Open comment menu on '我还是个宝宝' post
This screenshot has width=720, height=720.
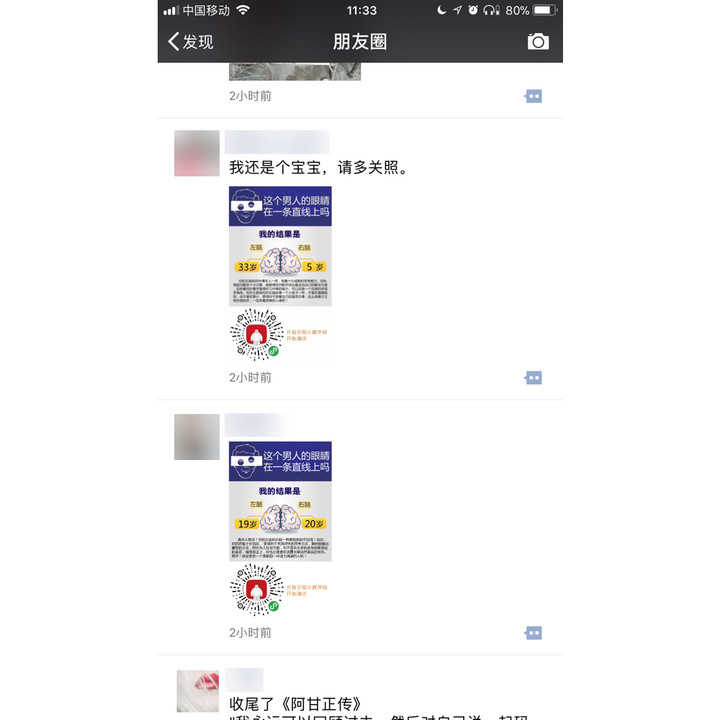coord(534,378)
